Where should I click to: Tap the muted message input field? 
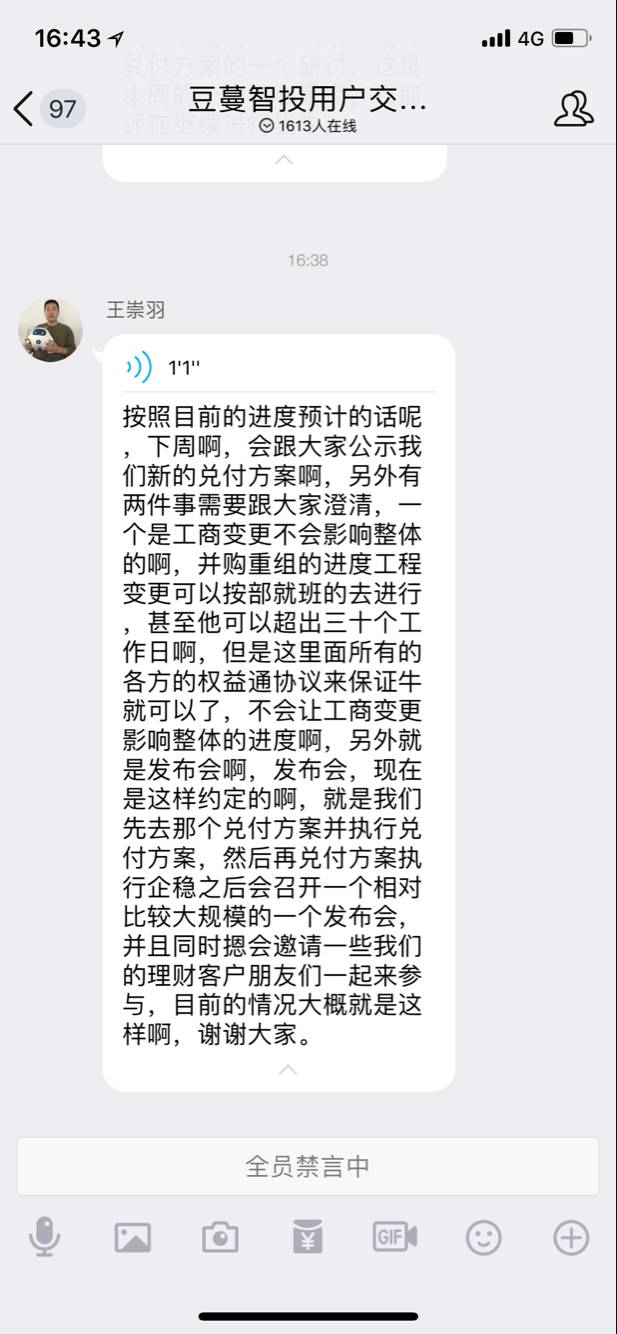pos(308,1166)
